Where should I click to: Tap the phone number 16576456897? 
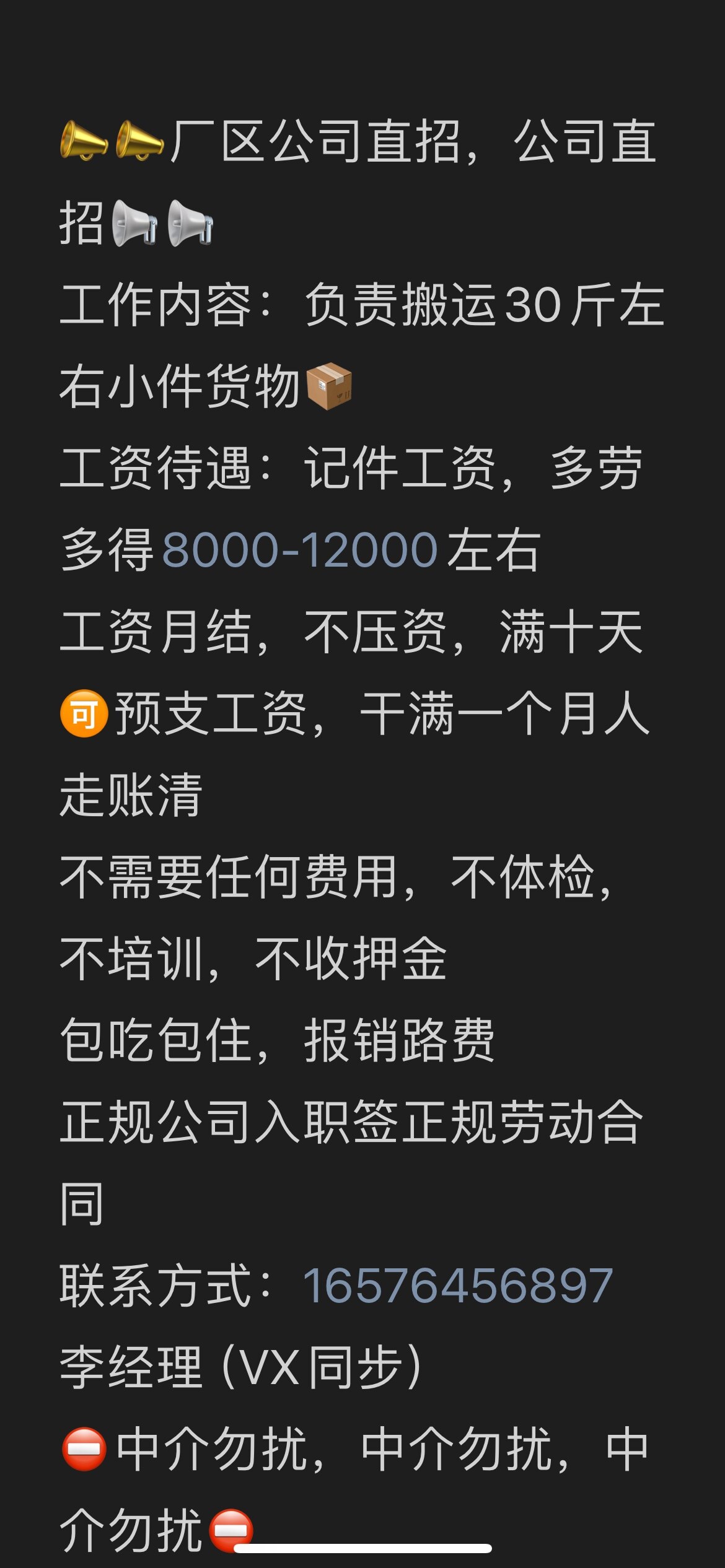457,1286
